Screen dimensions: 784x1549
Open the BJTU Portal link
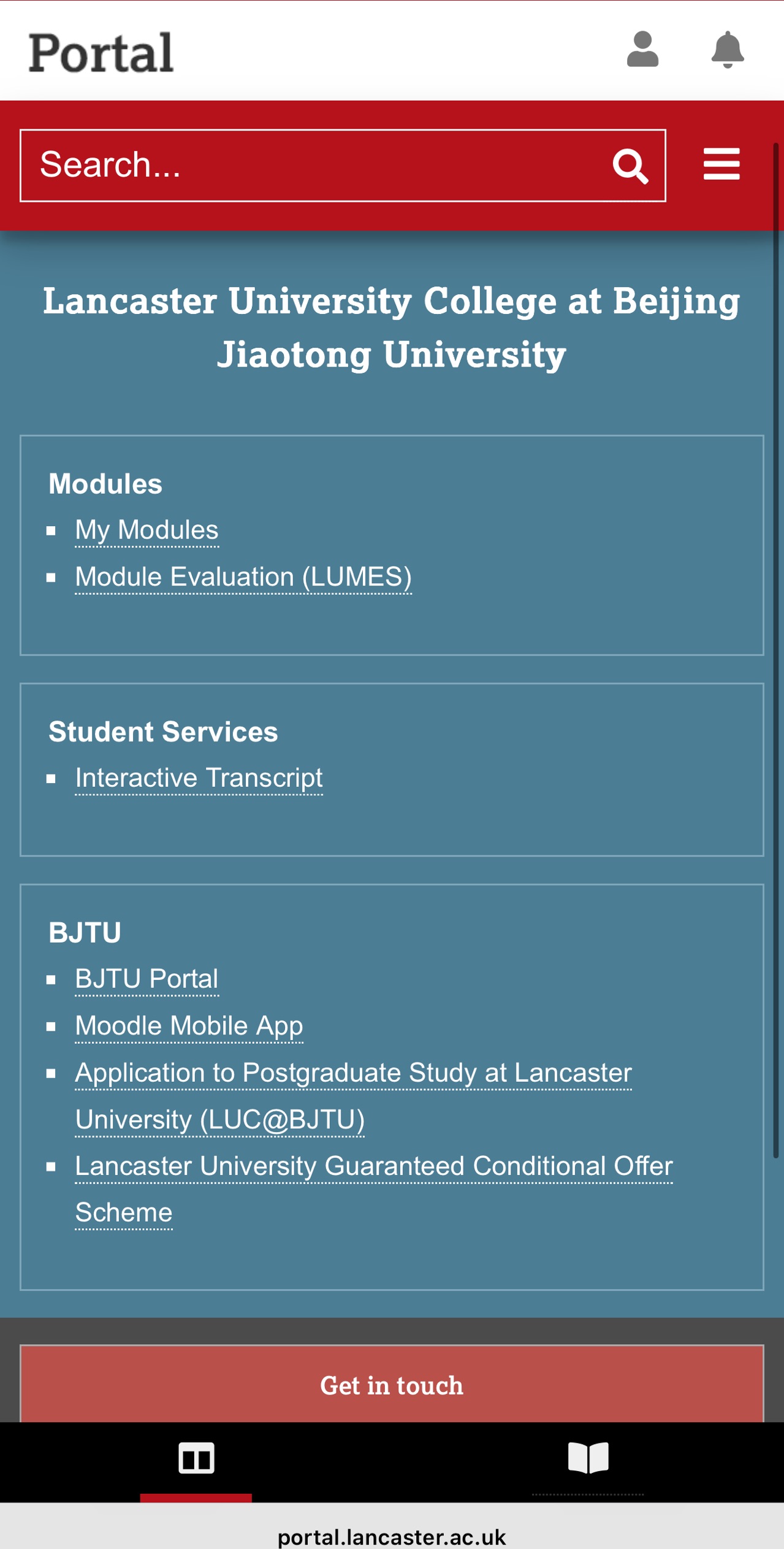[x=147, y=979]
